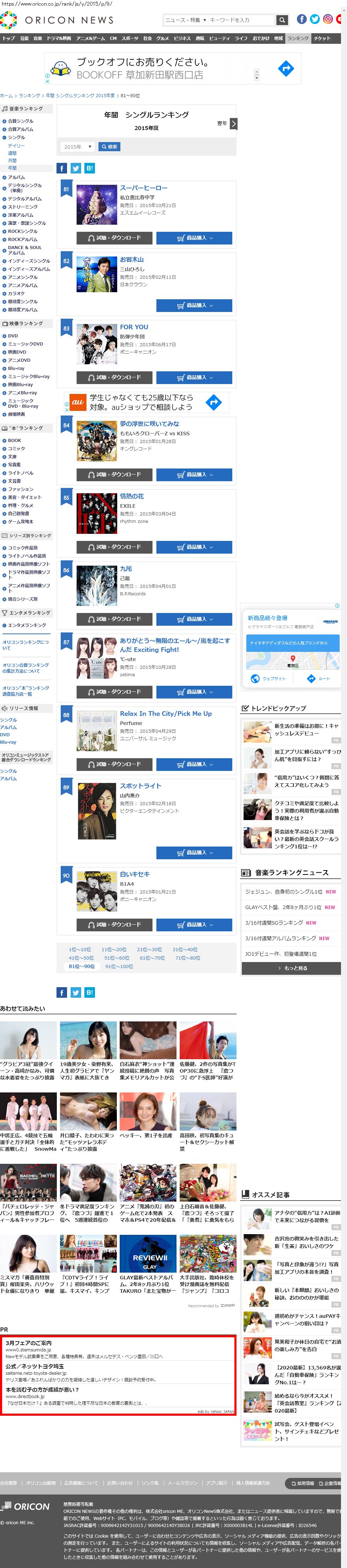Screen dimensions: 347x1568
Task: Open the song link 九龍
Action: 126,568
